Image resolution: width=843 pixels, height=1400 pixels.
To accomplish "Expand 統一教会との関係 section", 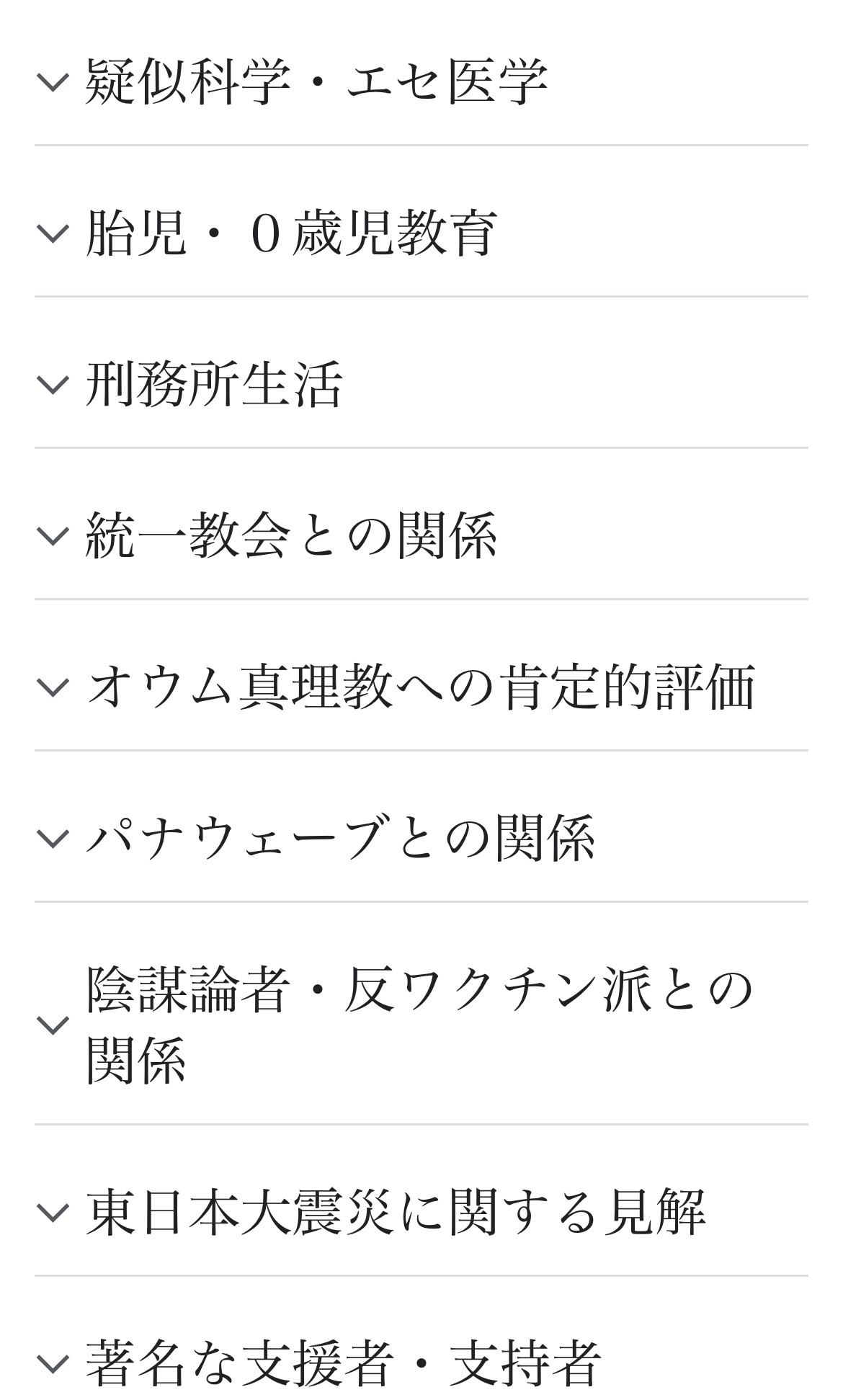I will 421,535.
